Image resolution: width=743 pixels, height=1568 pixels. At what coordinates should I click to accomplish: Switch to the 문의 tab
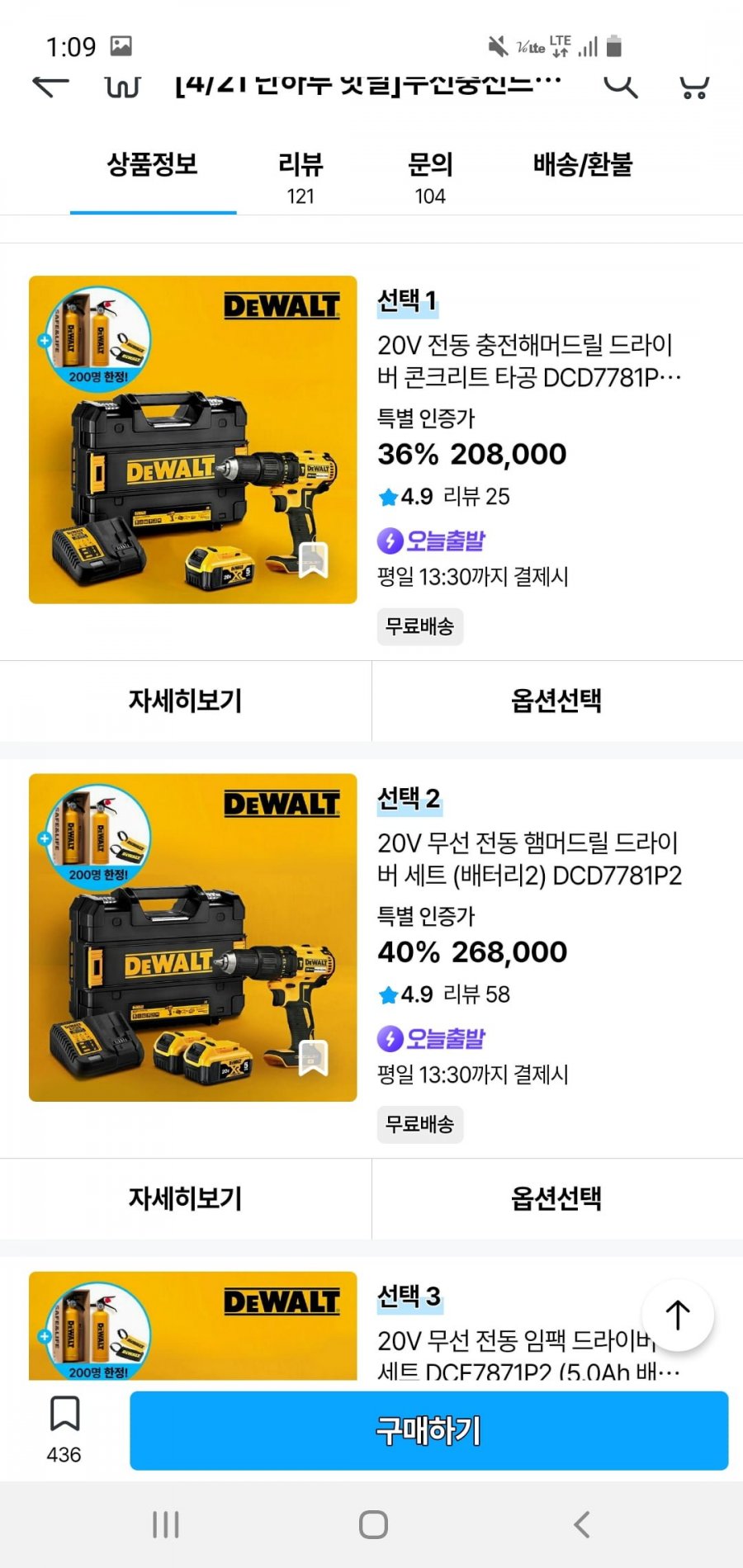(x=430, y=177)
